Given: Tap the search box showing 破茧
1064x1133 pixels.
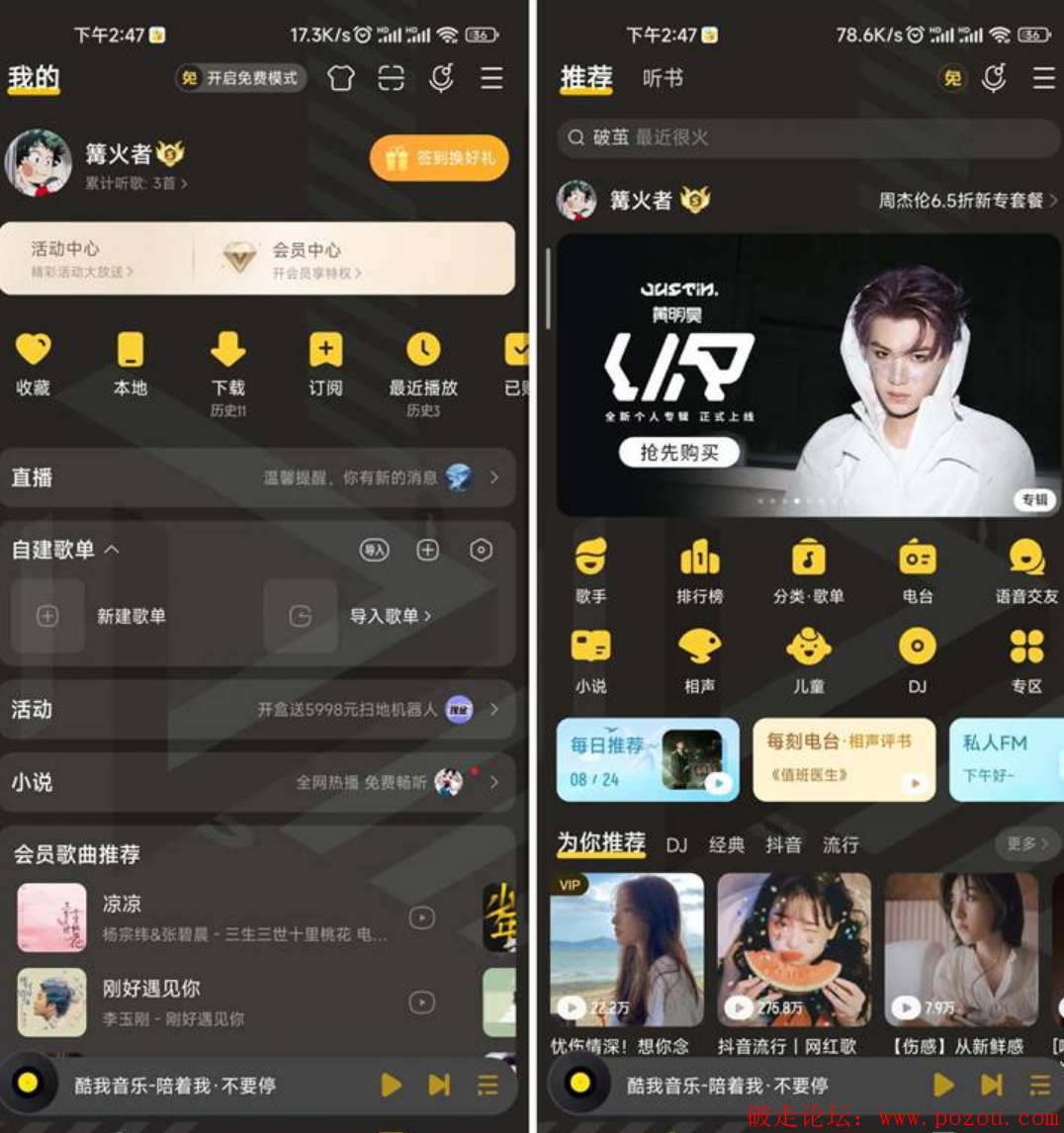Looking at the screenshot, I should pos(806,137).
